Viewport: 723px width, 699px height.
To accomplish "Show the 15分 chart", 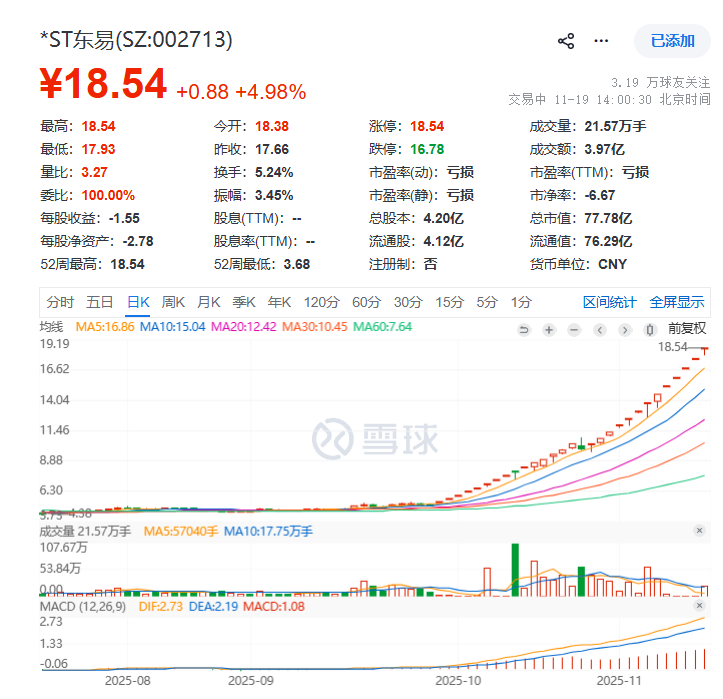I will 449,302.
